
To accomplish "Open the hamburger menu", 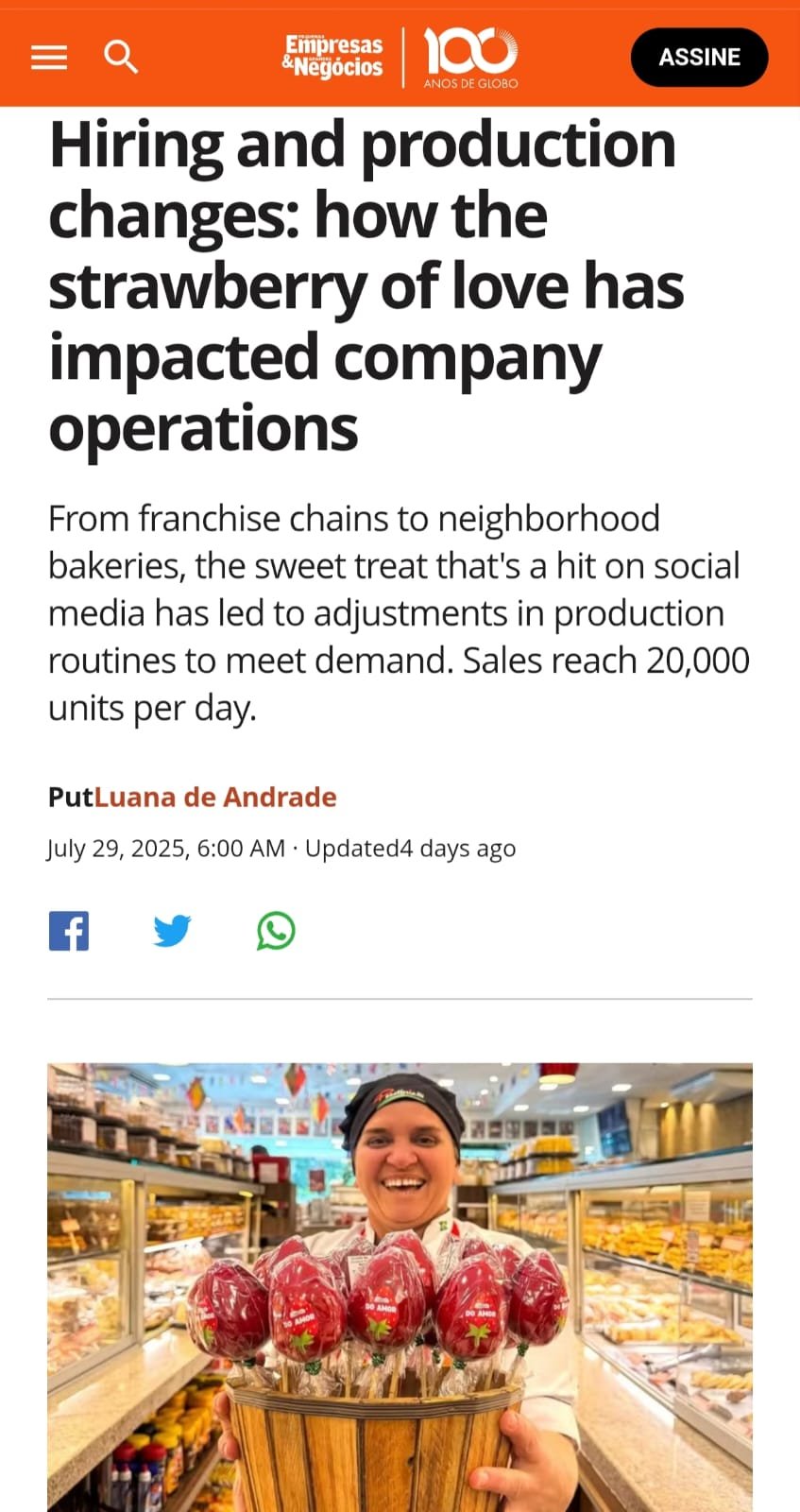I will 49,58.
